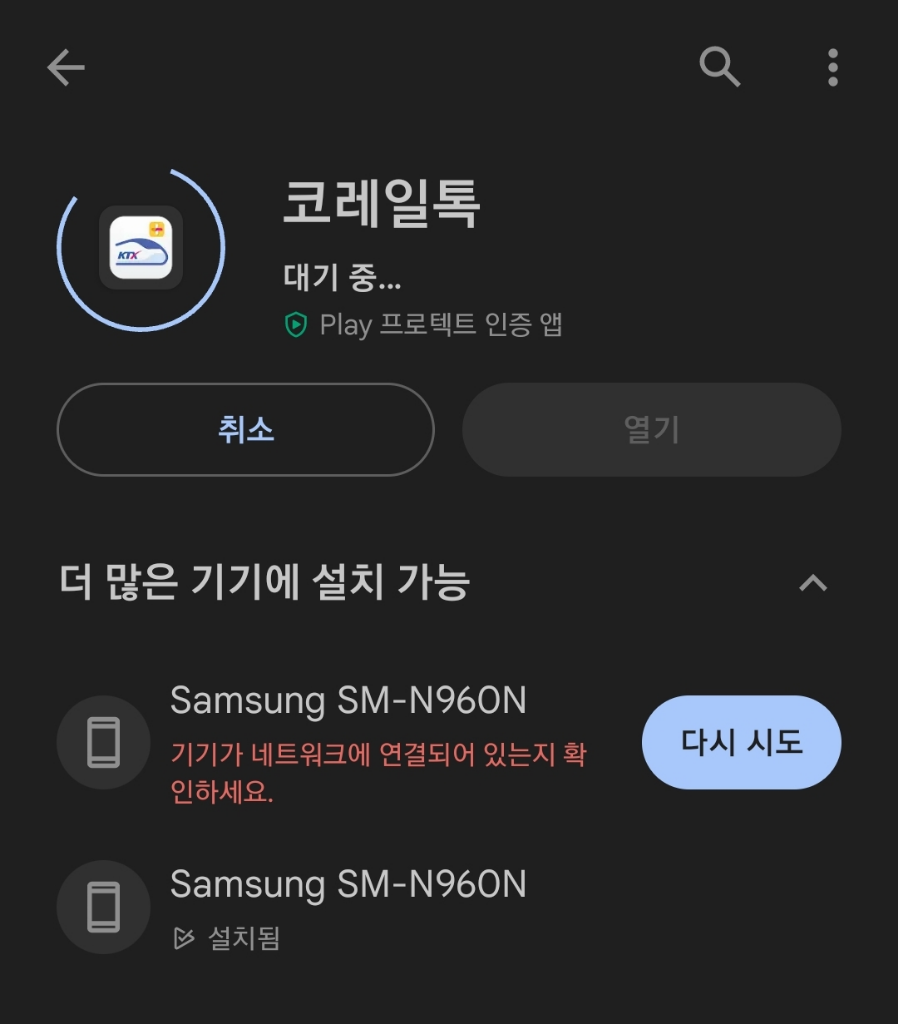Retry the install with 다시 시도
Image resolution: width=898 pixels, height=1024 pixels.
click(x=741, y=742)
